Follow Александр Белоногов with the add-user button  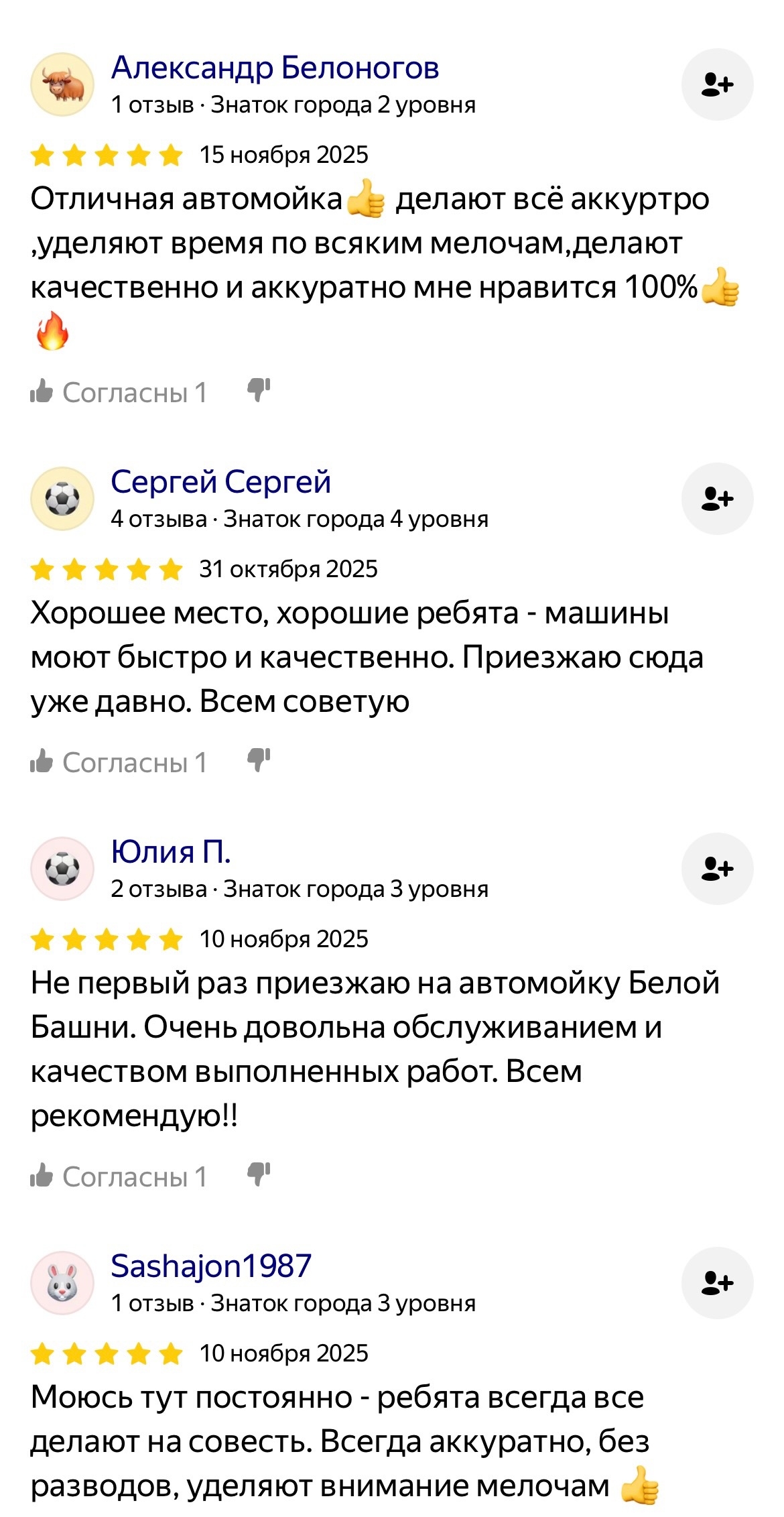[x=717, y=84]
